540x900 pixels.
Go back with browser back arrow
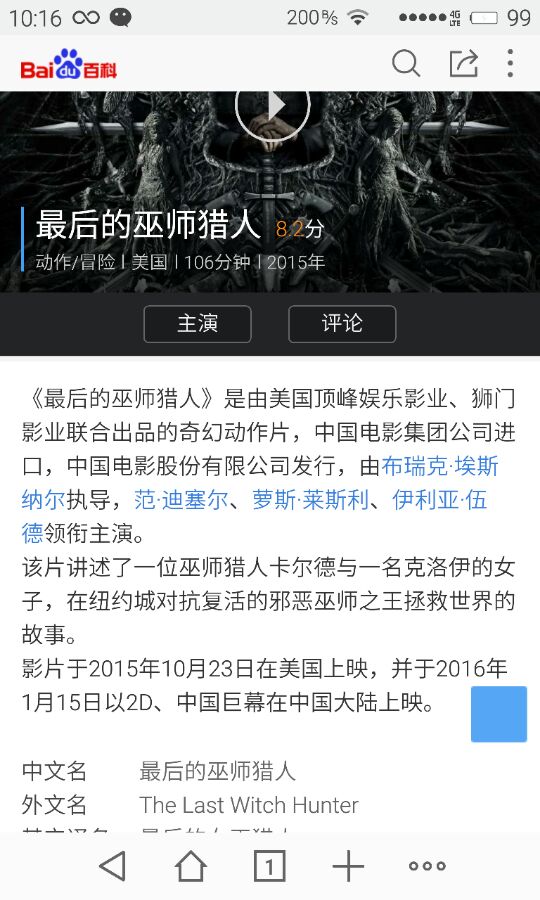point(112,866)
